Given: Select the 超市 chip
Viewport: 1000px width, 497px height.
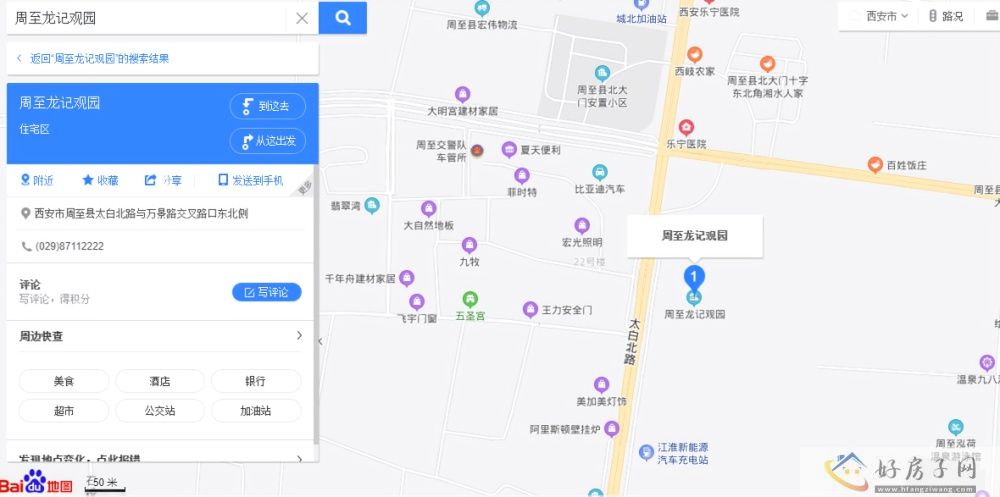Looking at the screenshot, I should [64, 410].
